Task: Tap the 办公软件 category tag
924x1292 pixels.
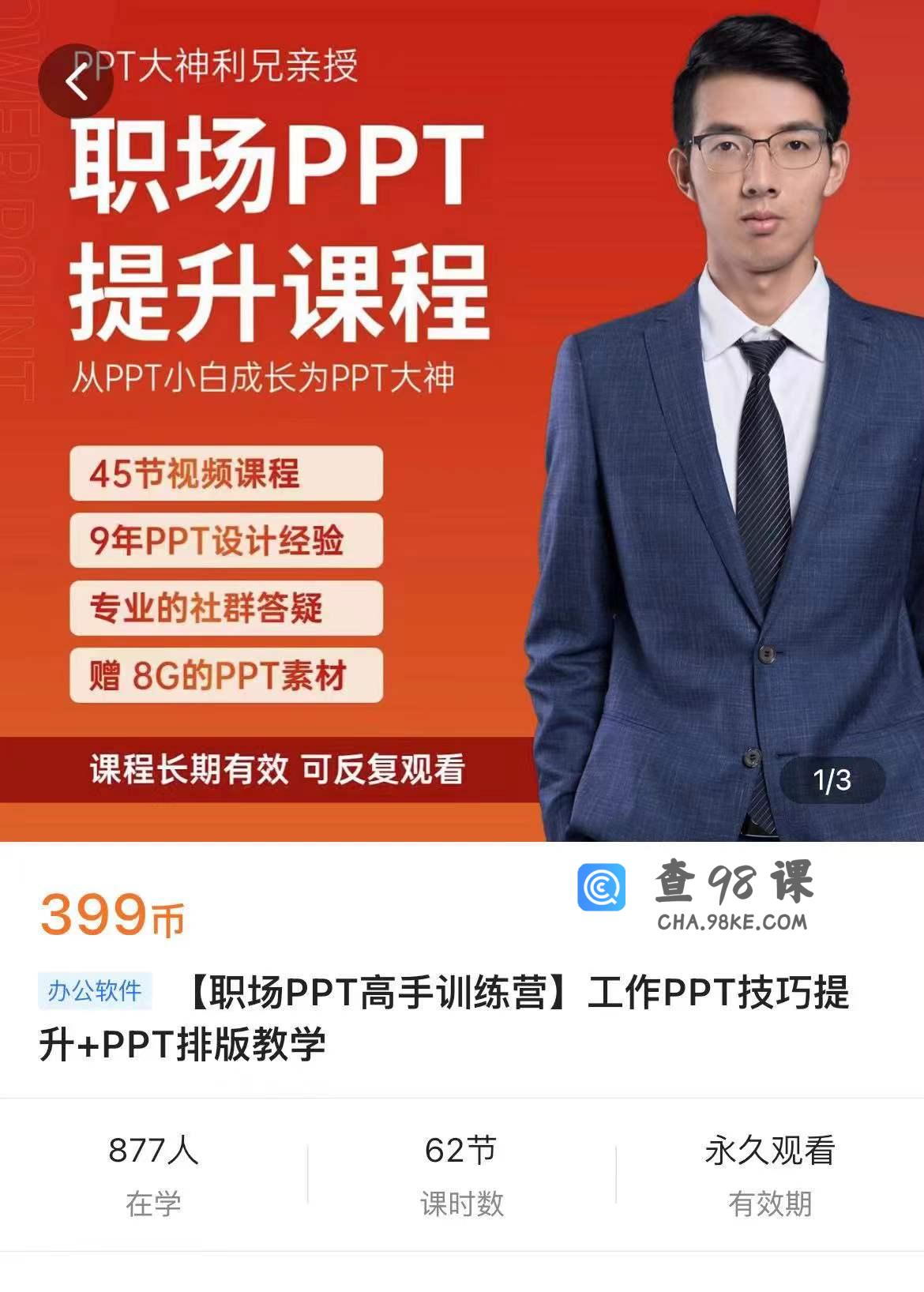Action: [95, 990]
